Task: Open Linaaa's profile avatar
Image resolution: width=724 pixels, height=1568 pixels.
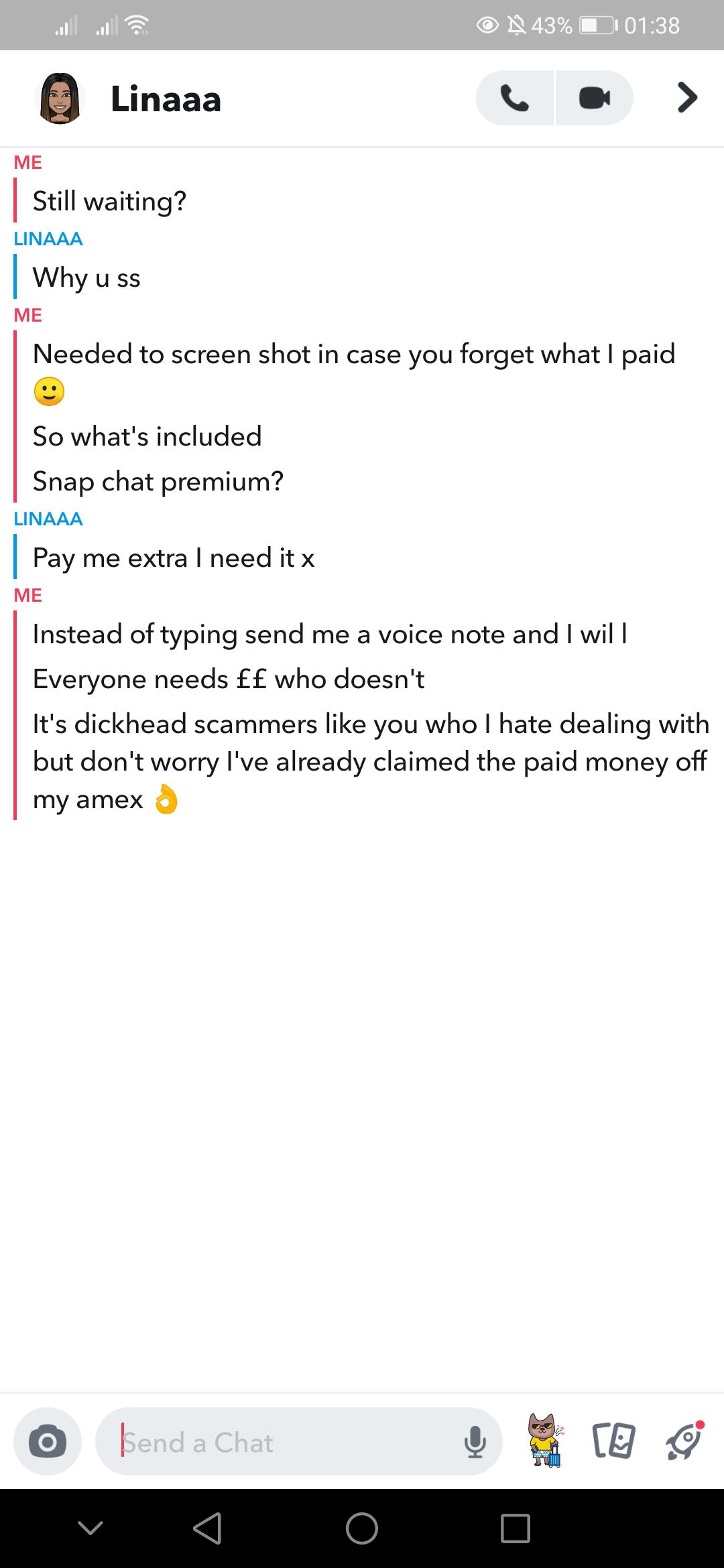Action: pyautogui.click(x=60, y=99)
